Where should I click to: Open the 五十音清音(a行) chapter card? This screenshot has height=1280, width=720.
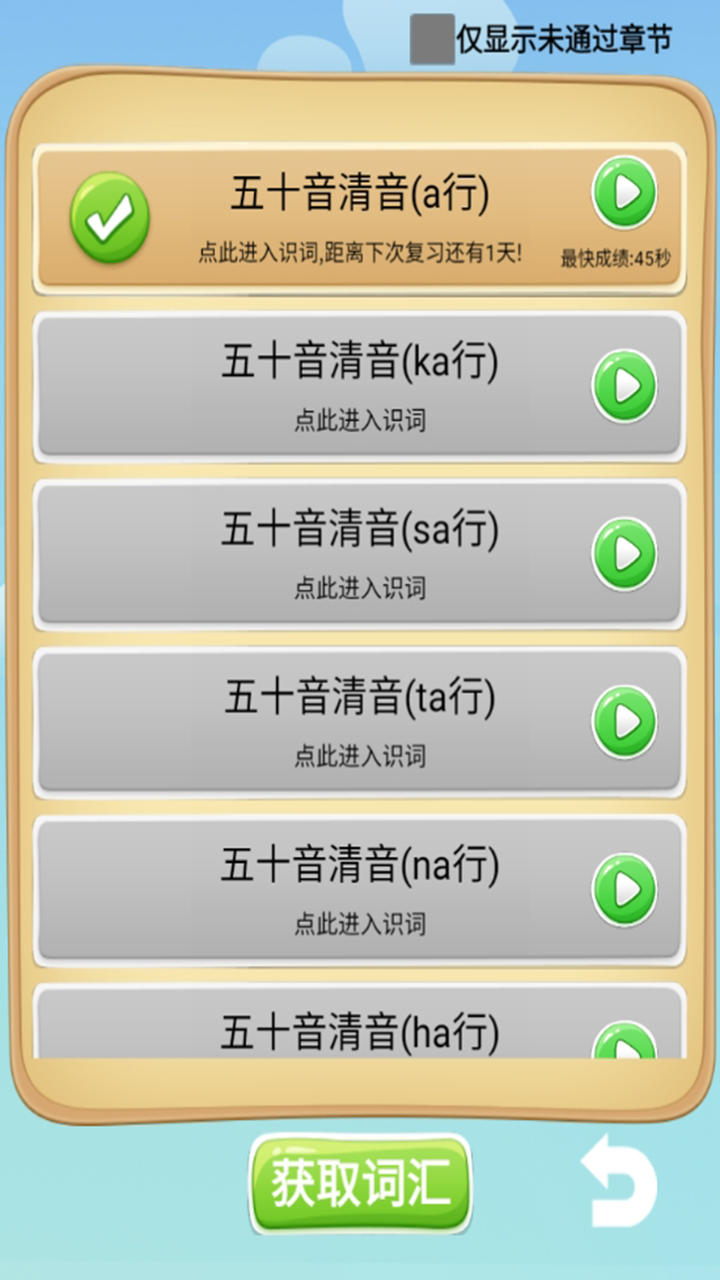[x=360, y=219]
